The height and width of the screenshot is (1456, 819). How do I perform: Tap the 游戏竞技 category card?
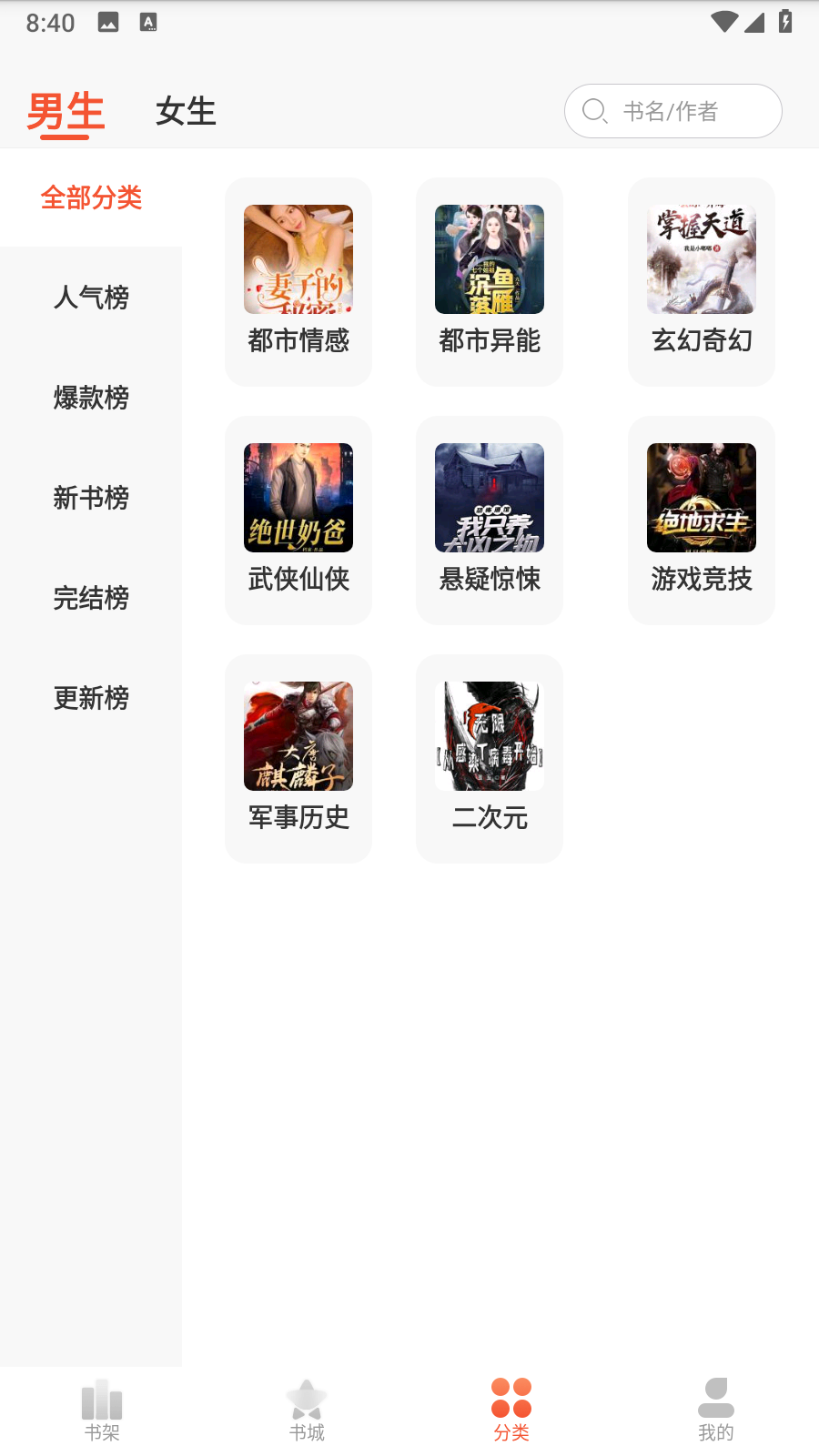point(702,521)
